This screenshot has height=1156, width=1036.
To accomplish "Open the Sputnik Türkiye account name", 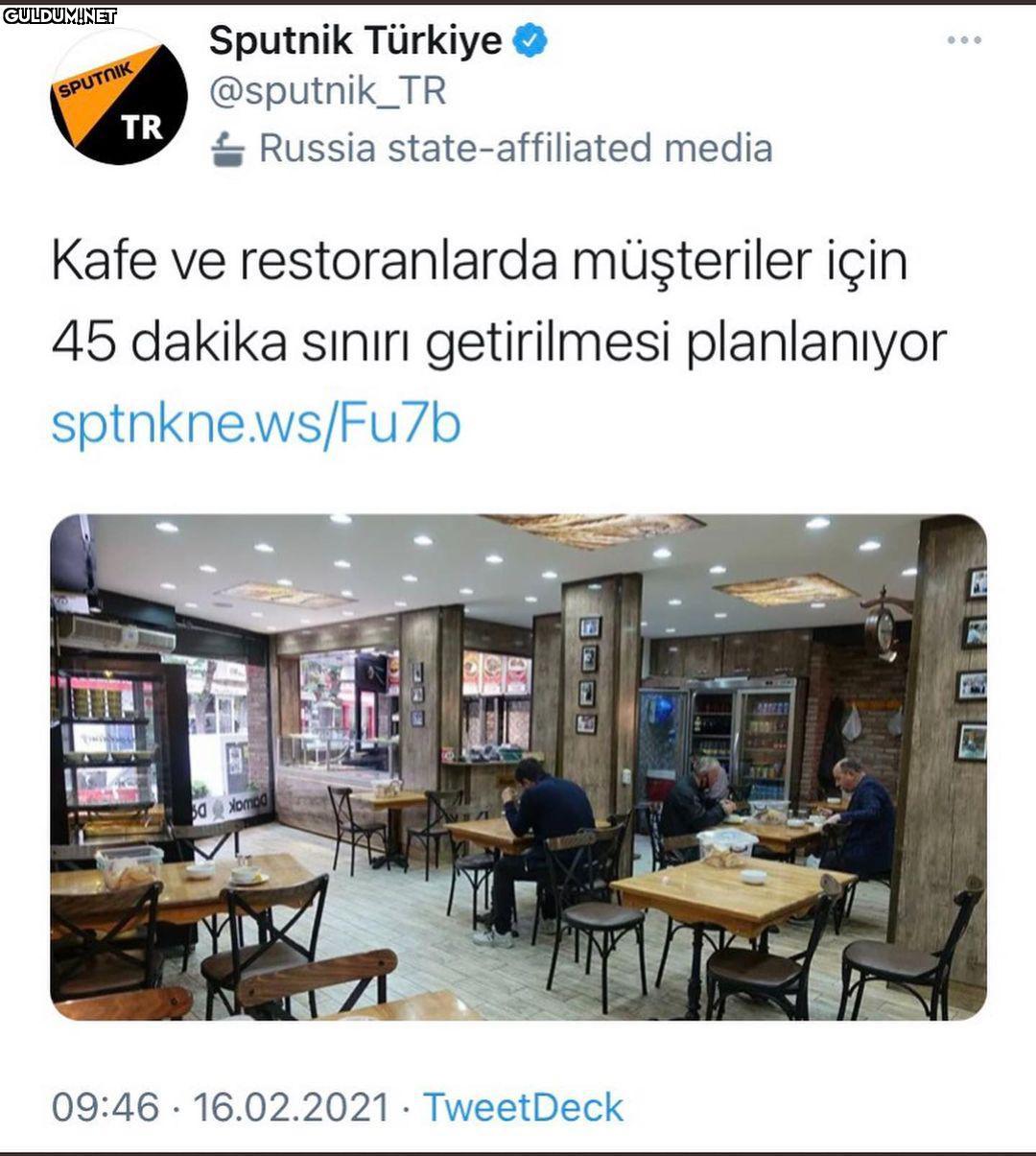I will click(355, 40).
